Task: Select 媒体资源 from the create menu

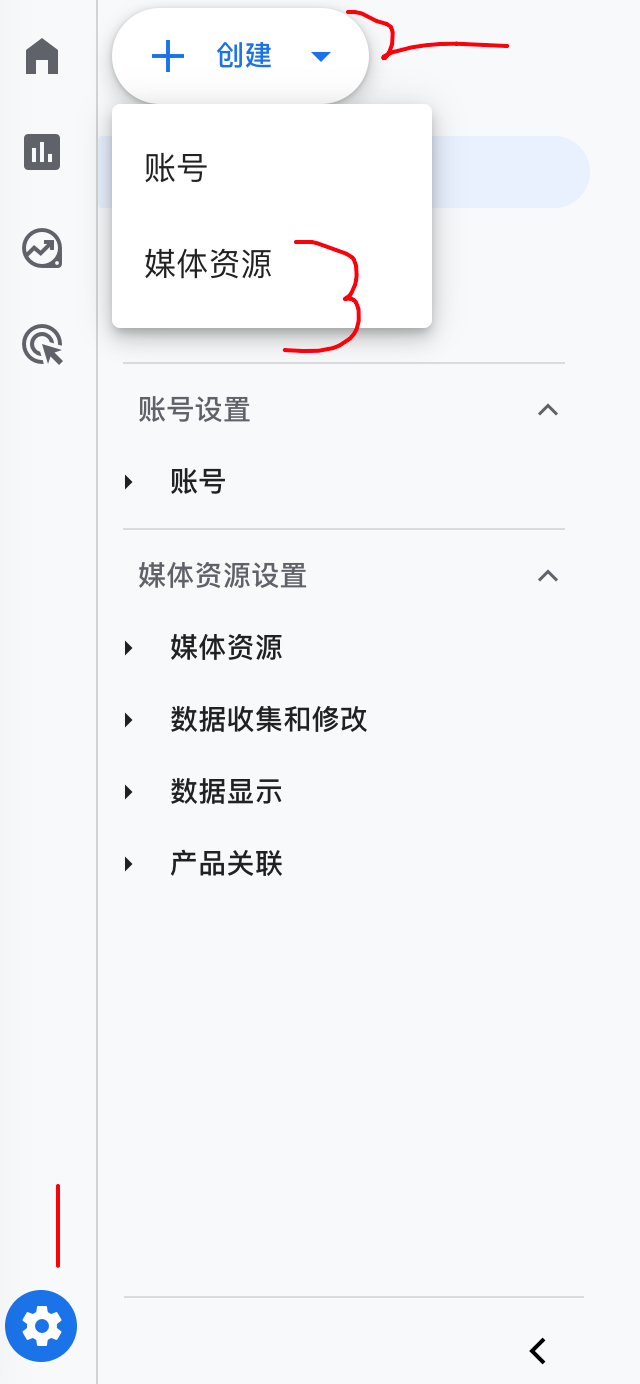Action: 208,265
